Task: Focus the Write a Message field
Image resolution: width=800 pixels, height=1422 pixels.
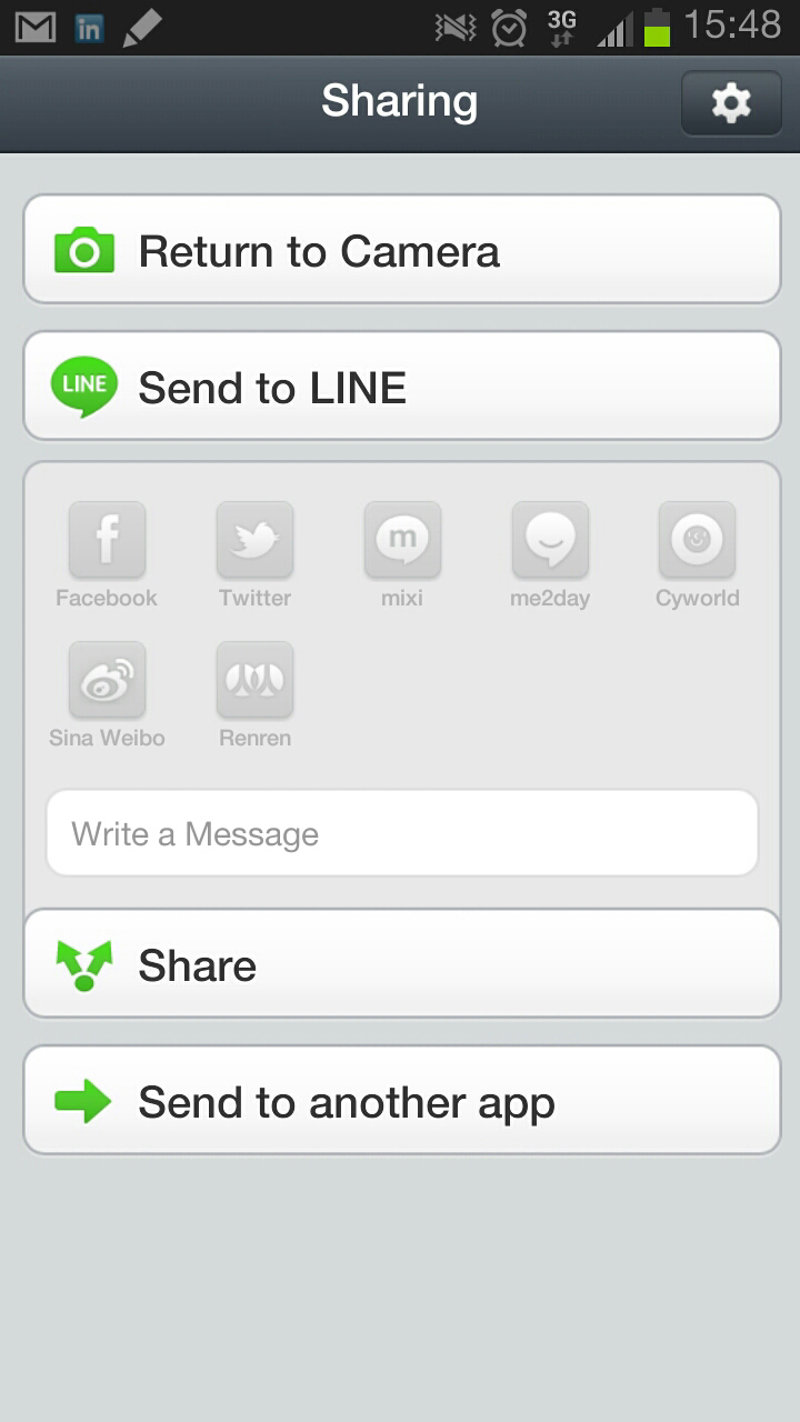Action: (x=402, y=833)
